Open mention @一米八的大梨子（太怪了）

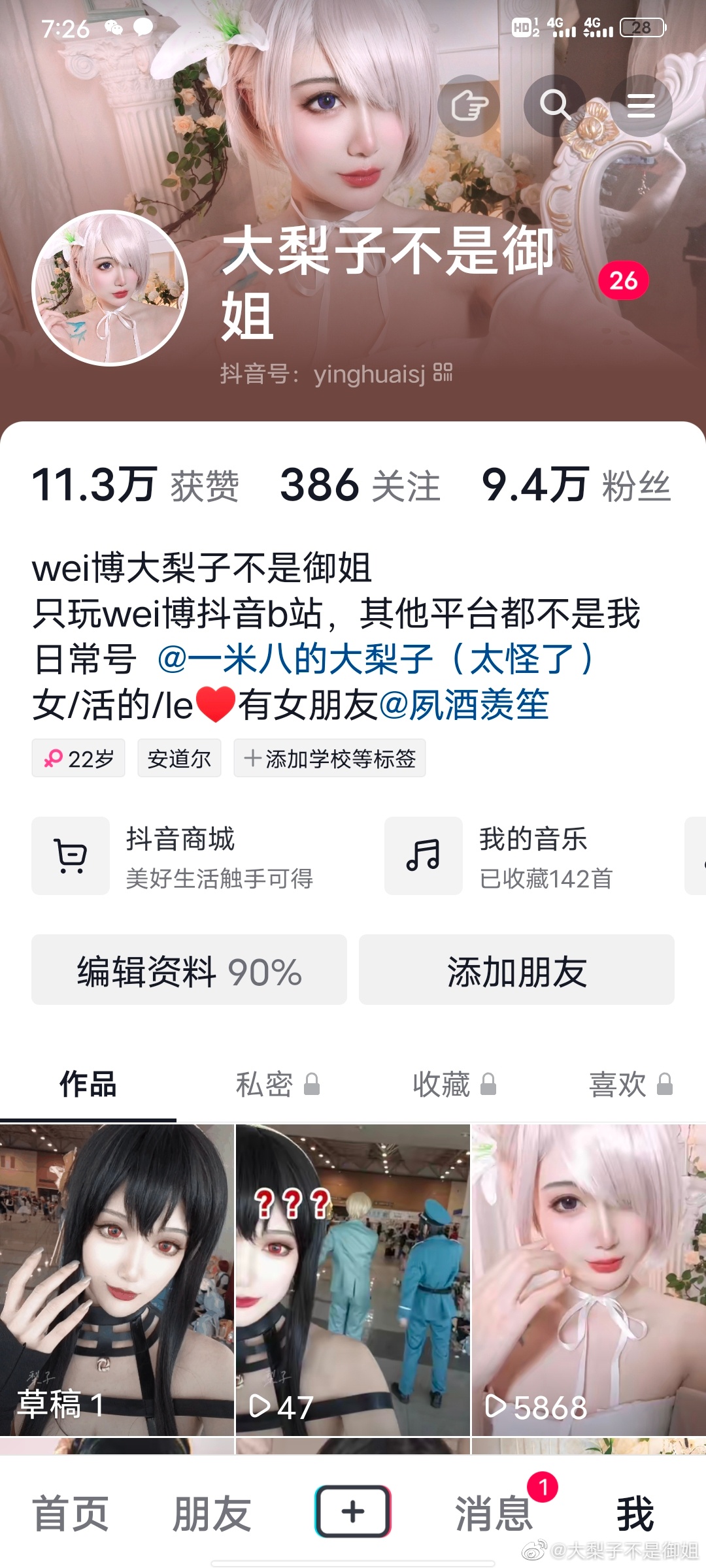(376, 659)
